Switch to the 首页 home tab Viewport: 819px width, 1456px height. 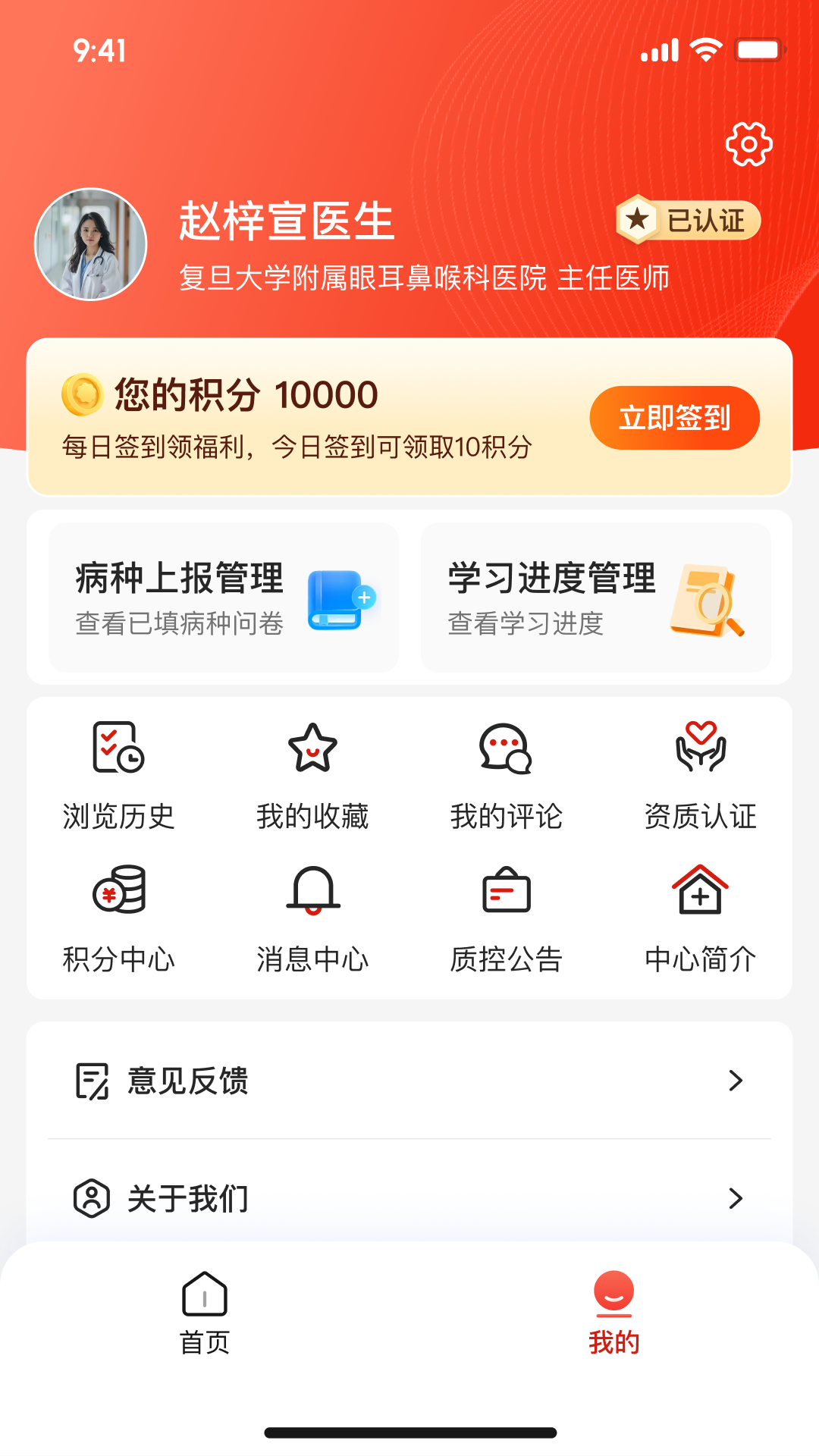(x=203, y=1312)
